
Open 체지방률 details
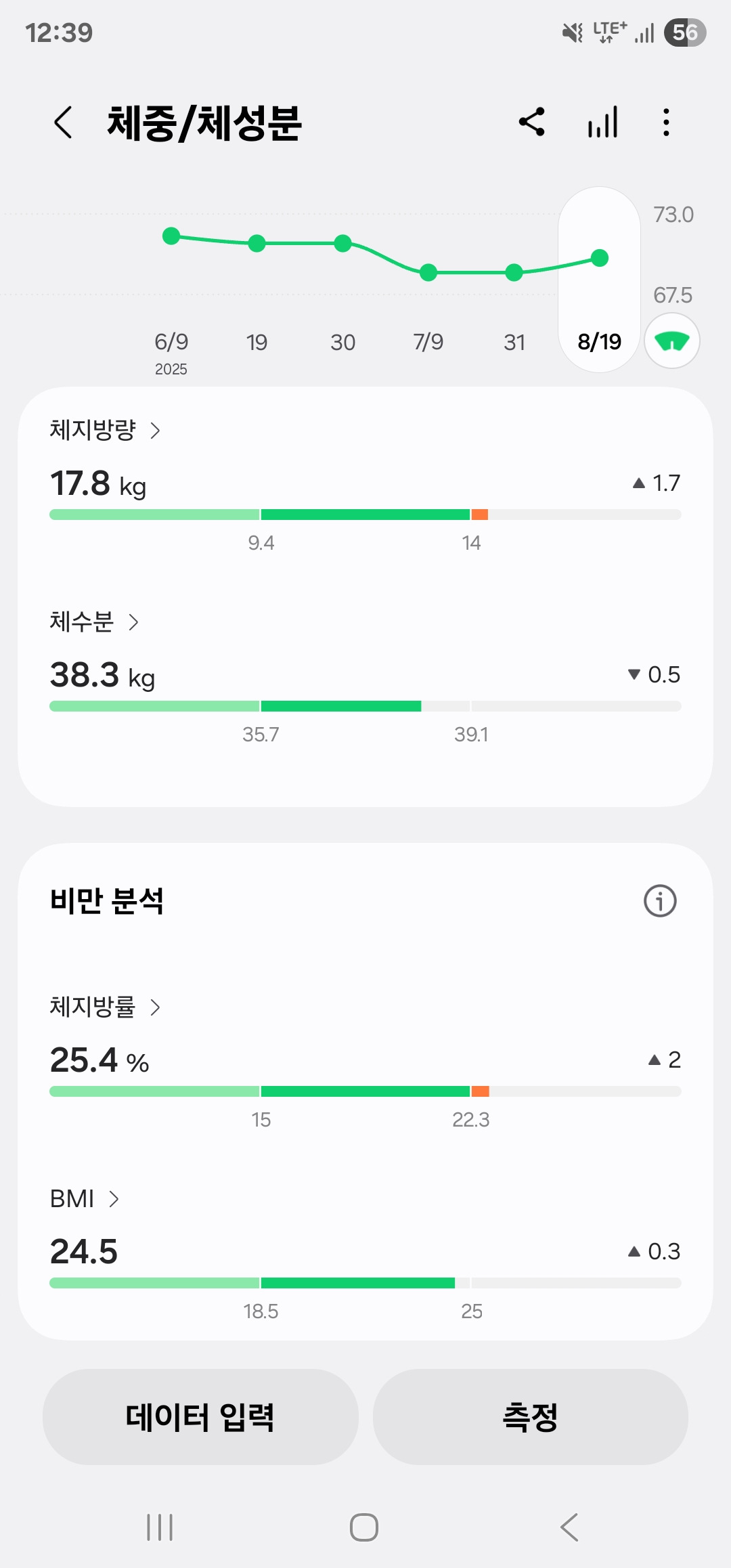click(x=105, y=1007)
